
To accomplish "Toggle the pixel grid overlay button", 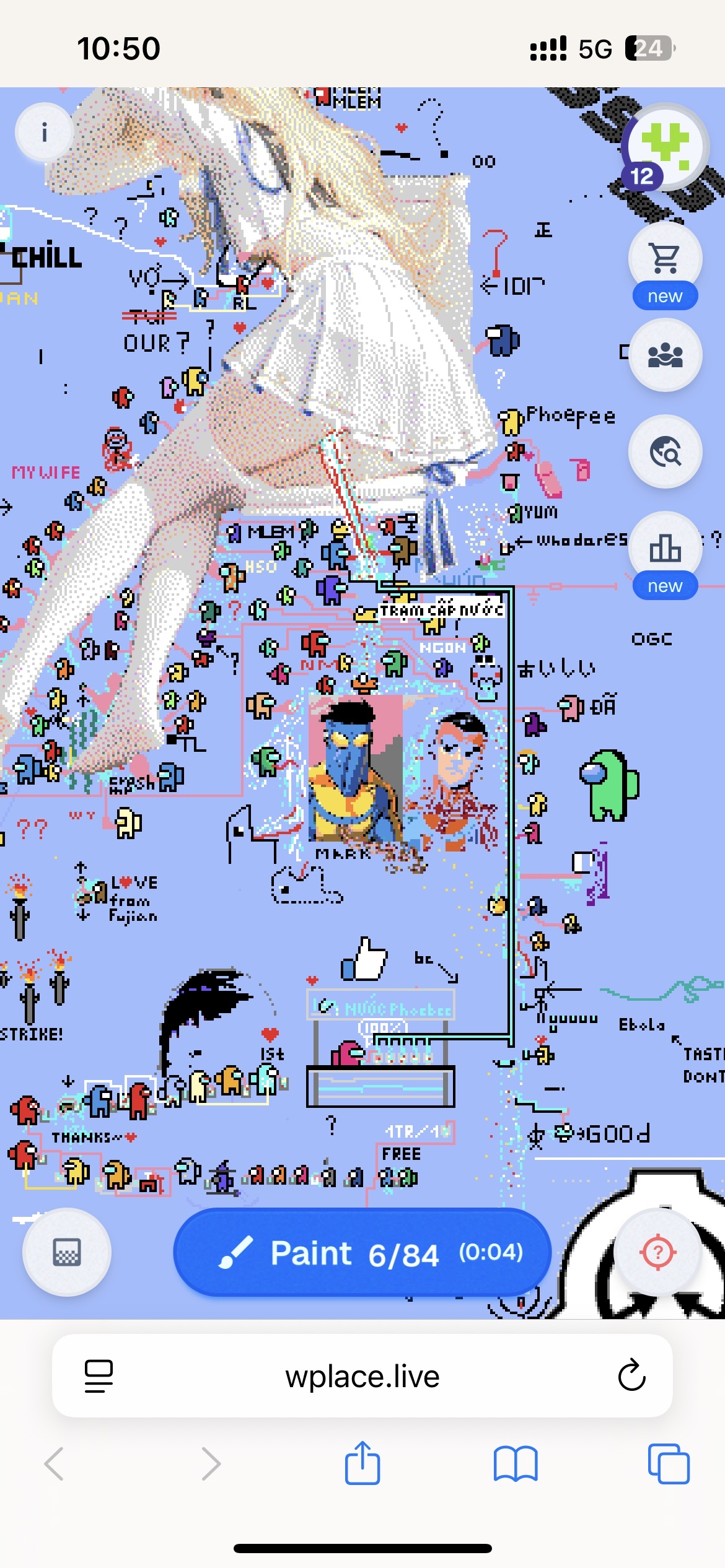I will coord(66,1252).
